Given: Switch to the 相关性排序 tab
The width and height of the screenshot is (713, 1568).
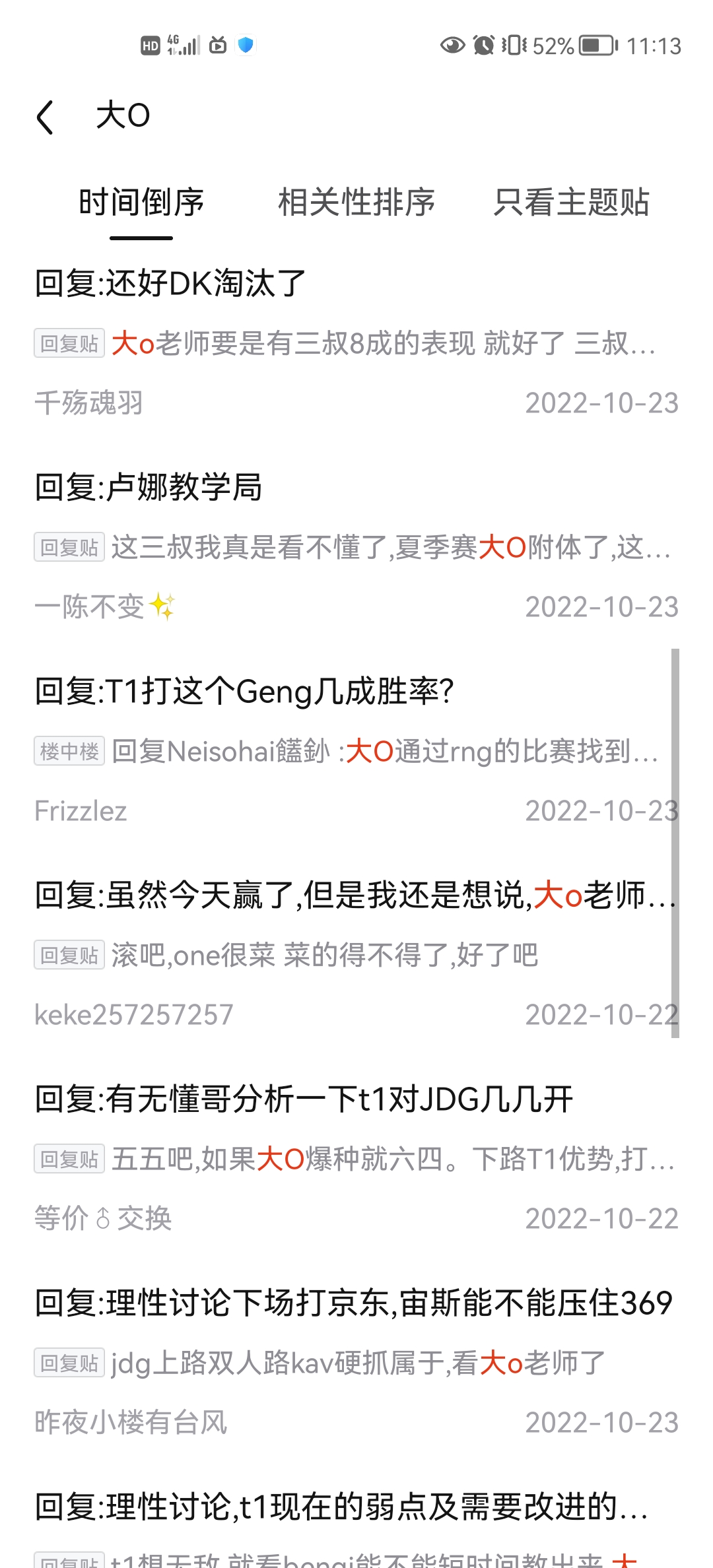Looking at the screenshot, I should [x=356, y=202].
